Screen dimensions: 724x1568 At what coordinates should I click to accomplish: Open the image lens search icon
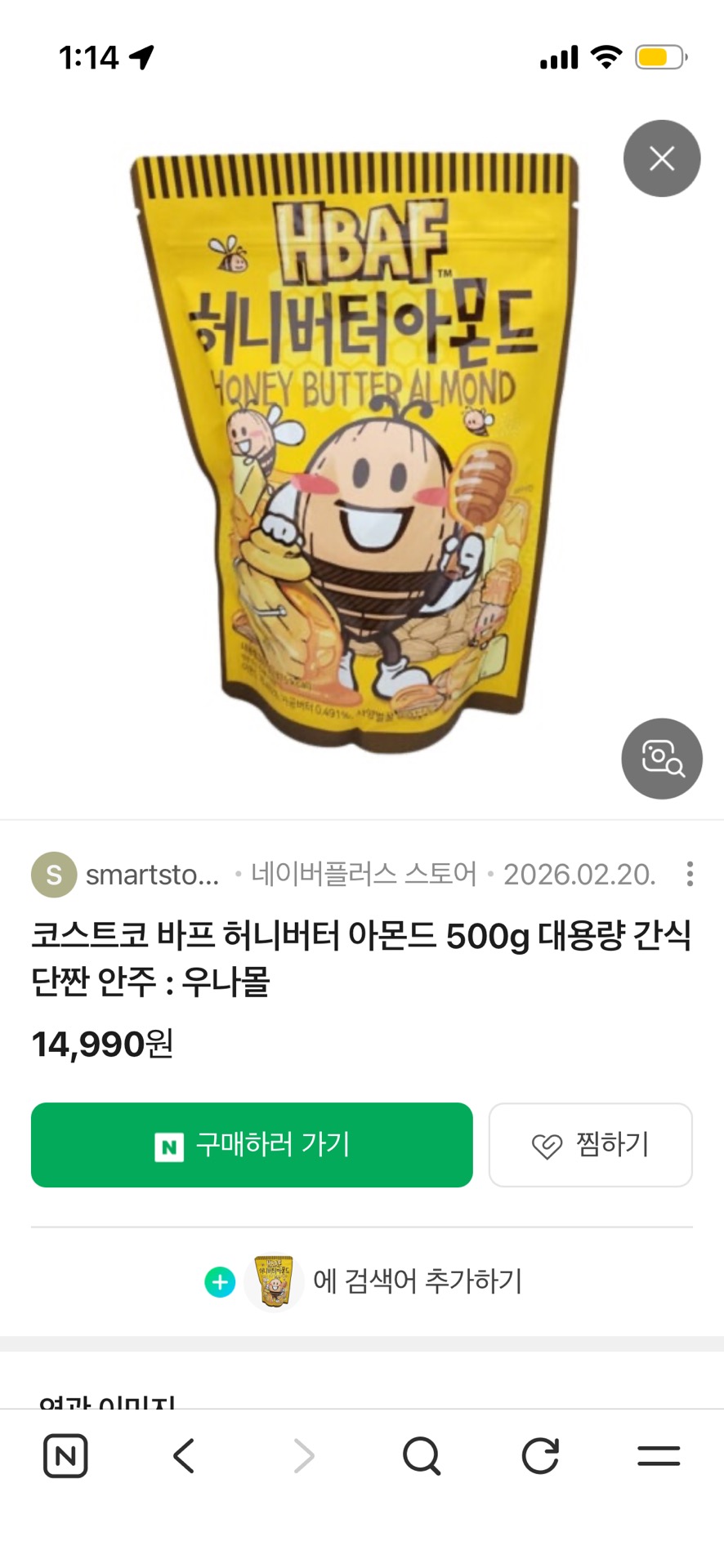pos(662,759)
